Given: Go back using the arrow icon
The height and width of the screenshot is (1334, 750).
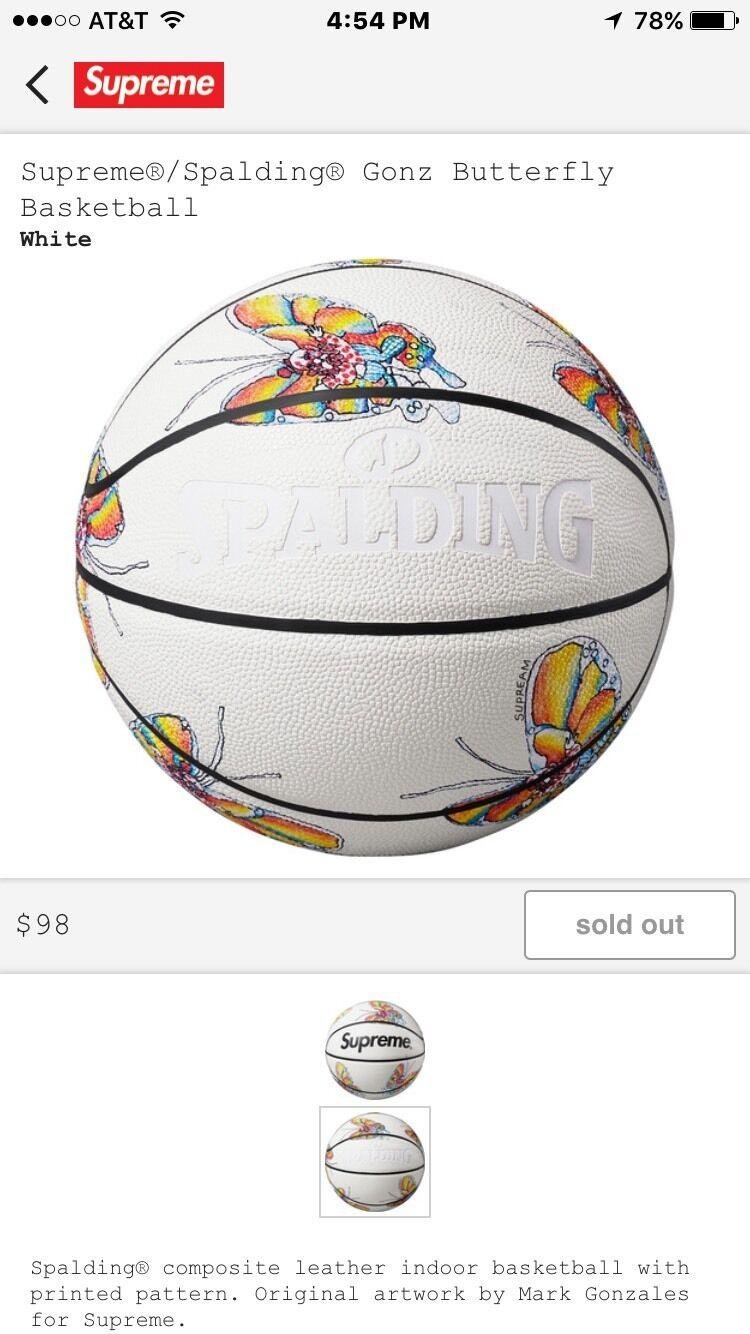Looking at the screenshot, I should (38, 85).
